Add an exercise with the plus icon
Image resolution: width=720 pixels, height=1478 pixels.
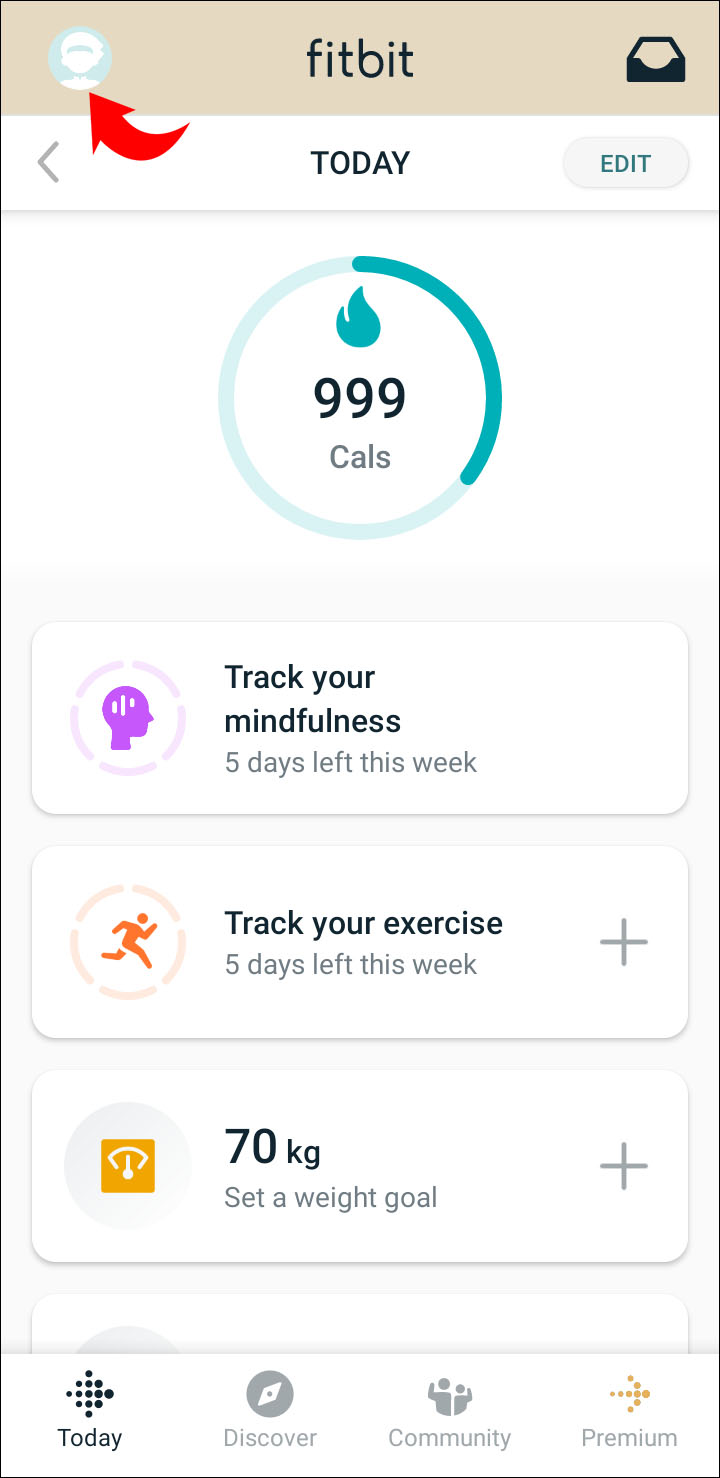(624, 942)
